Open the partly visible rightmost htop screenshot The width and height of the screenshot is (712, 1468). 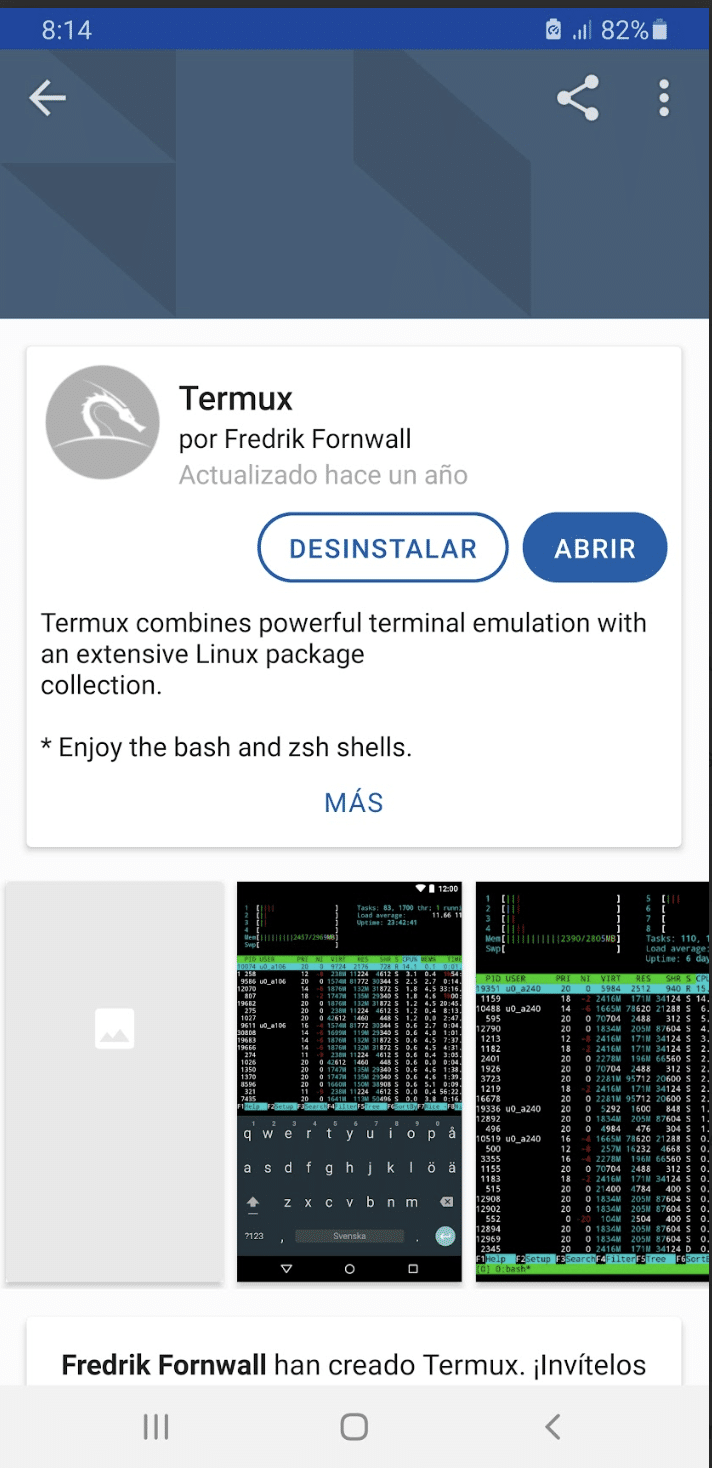click(592, 1081)
